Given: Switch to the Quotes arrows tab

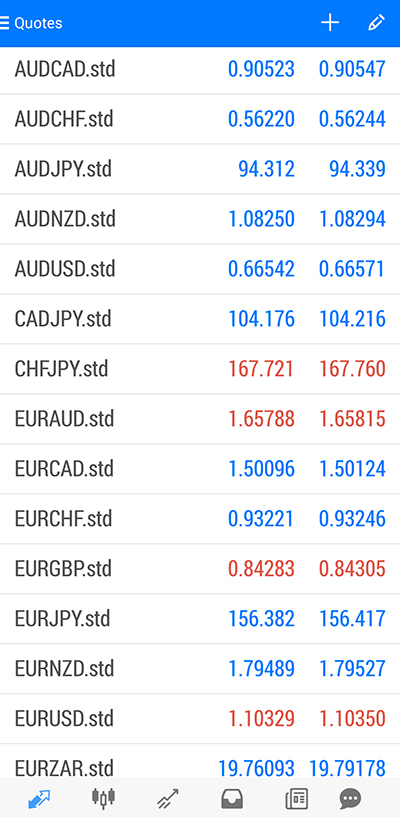Looking at the screenshot, I should (39, 798).
